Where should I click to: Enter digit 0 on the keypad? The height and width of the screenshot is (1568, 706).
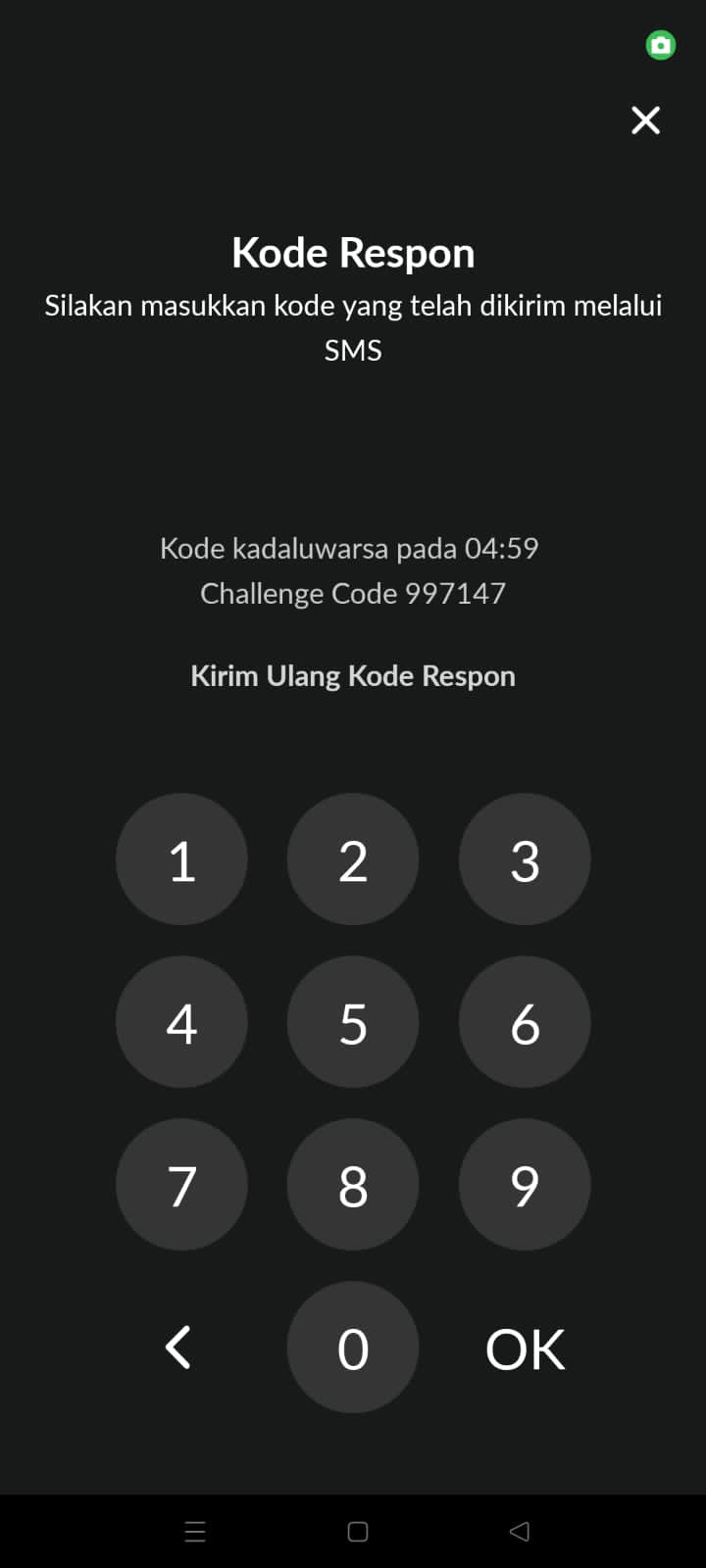point(353,1347)
